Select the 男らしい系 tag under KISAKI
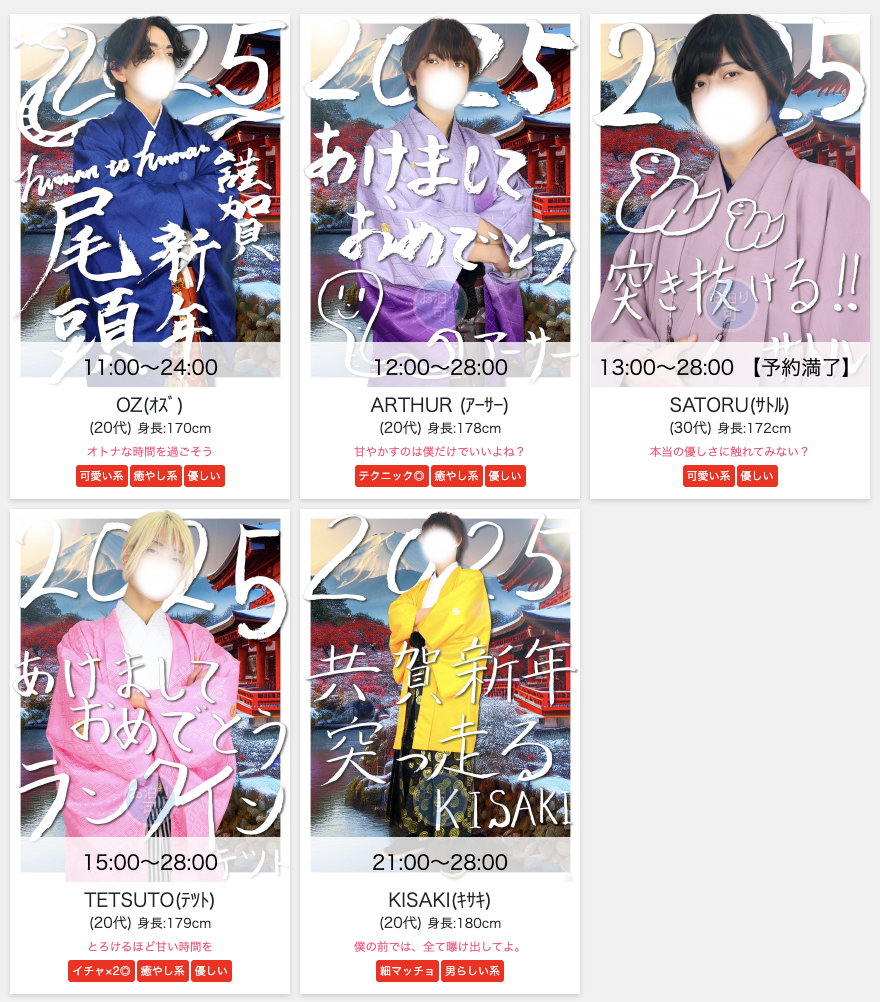The width and height of the screenshot is (880, 1002). click(473, 970)
